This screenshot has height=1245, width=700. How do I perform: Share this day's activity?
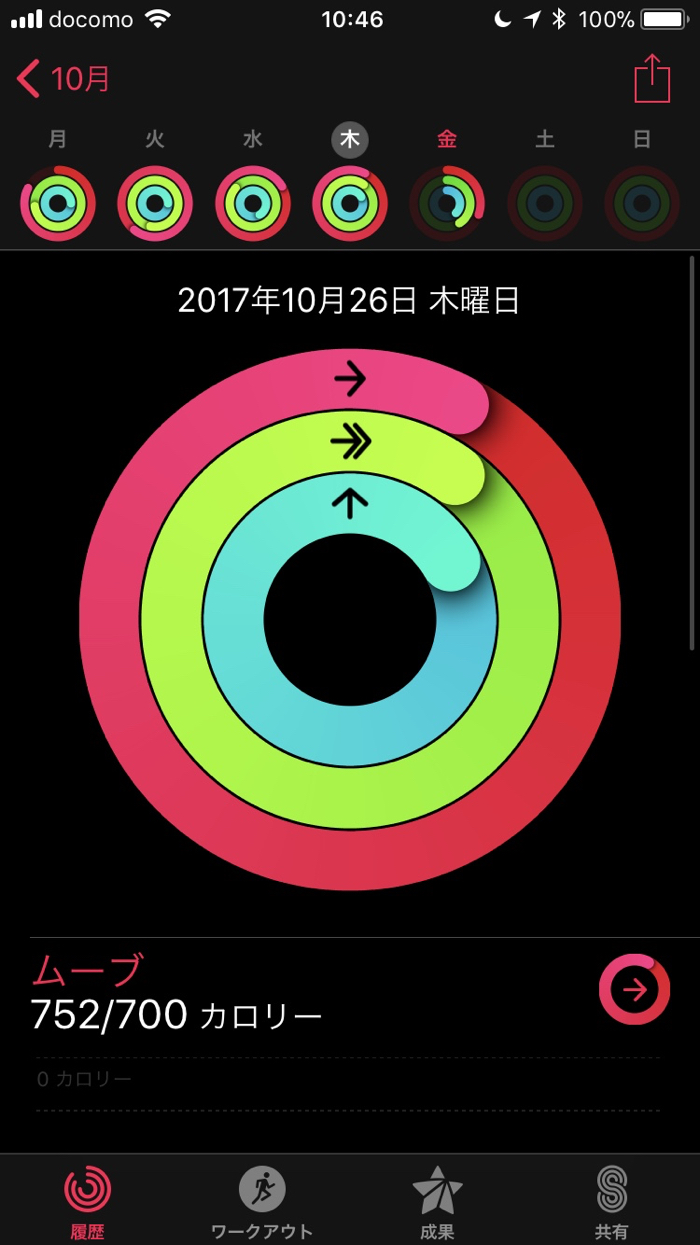pos(652,78)
